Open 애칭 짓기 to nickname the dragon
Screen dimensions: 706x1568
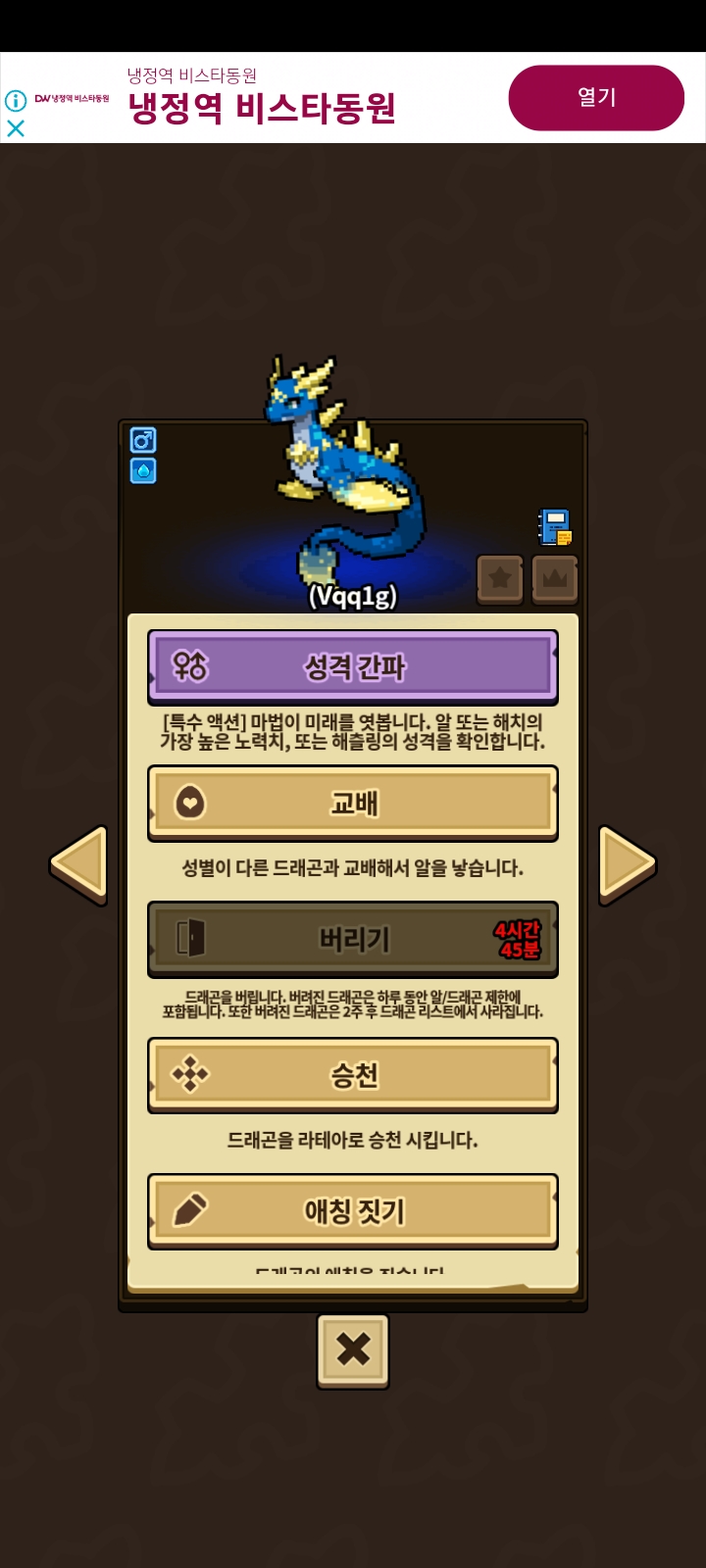click(353, 1211)
